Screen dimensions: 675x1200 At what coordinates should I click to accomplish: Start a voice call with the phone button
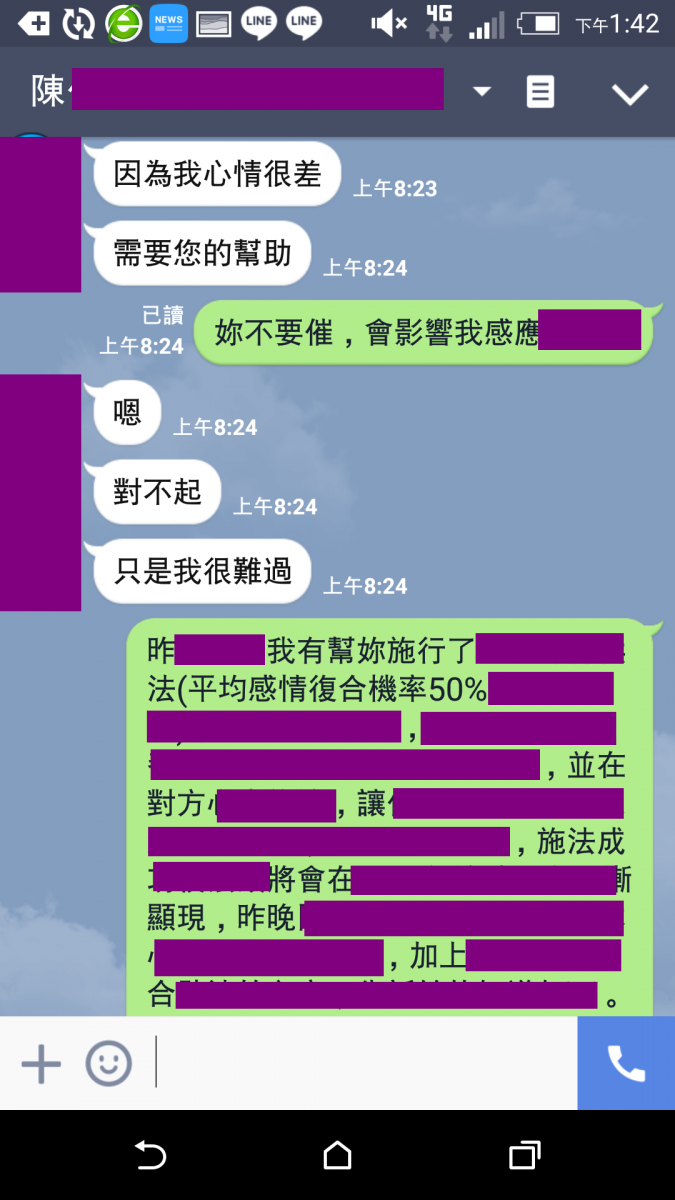(x=626, y=1063)
